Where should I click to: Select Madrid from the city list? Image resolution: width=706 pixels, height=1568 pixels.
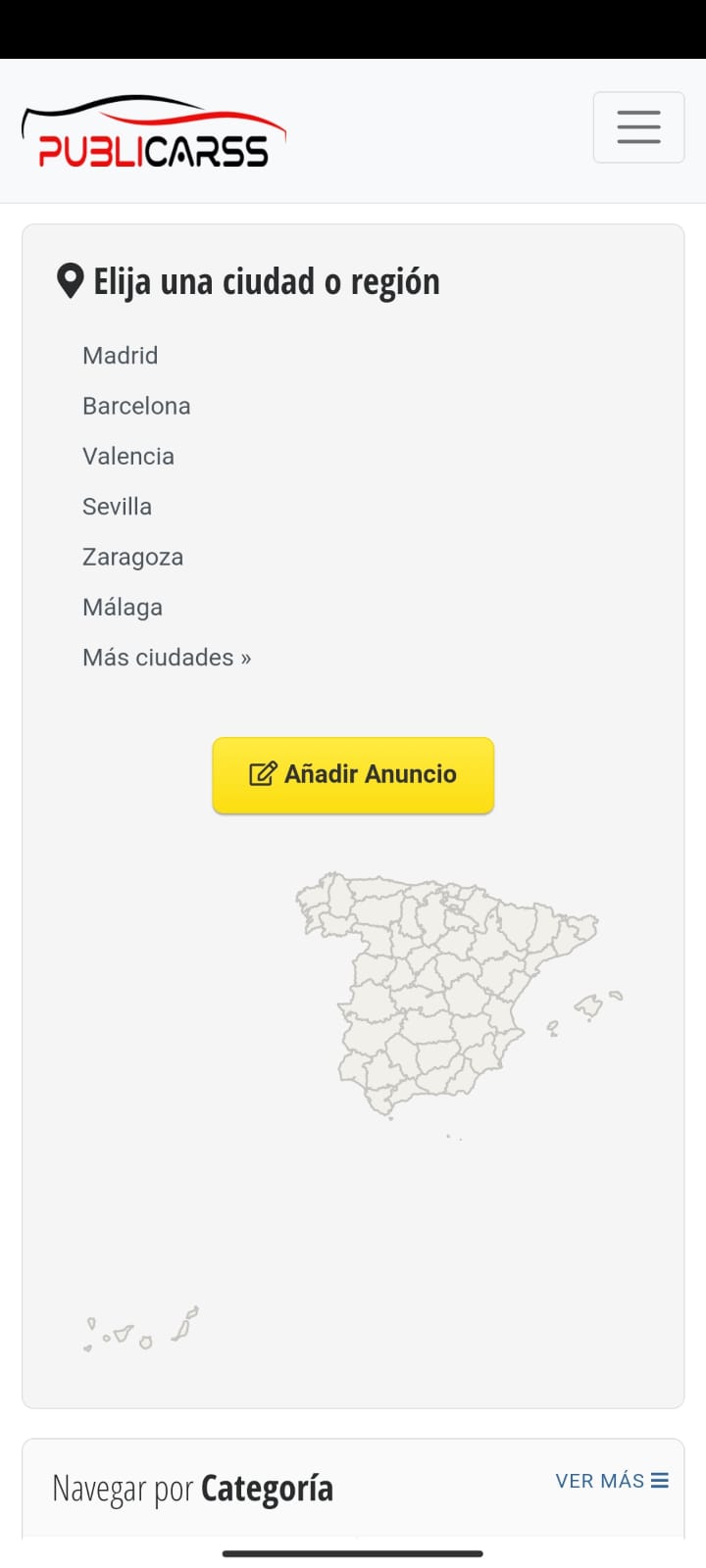point(120,355)
